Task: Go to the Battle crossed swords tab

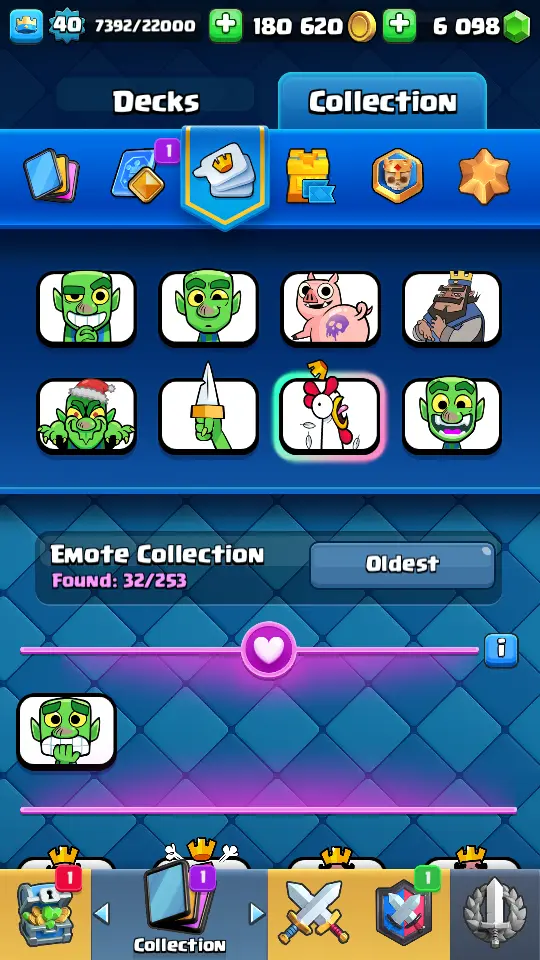Action: point(313,914)
